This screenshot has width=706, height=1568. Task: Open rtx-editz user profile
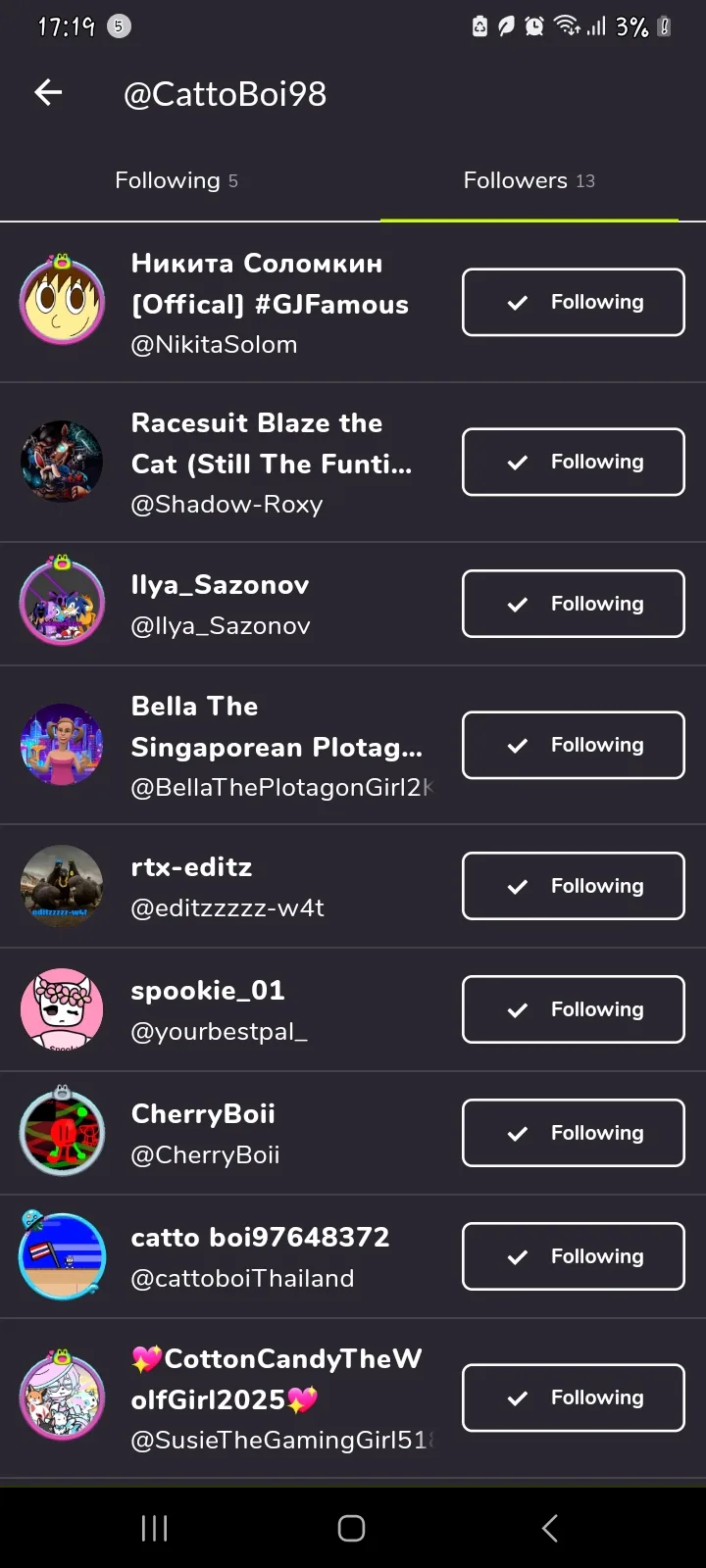tap(227, 887)
